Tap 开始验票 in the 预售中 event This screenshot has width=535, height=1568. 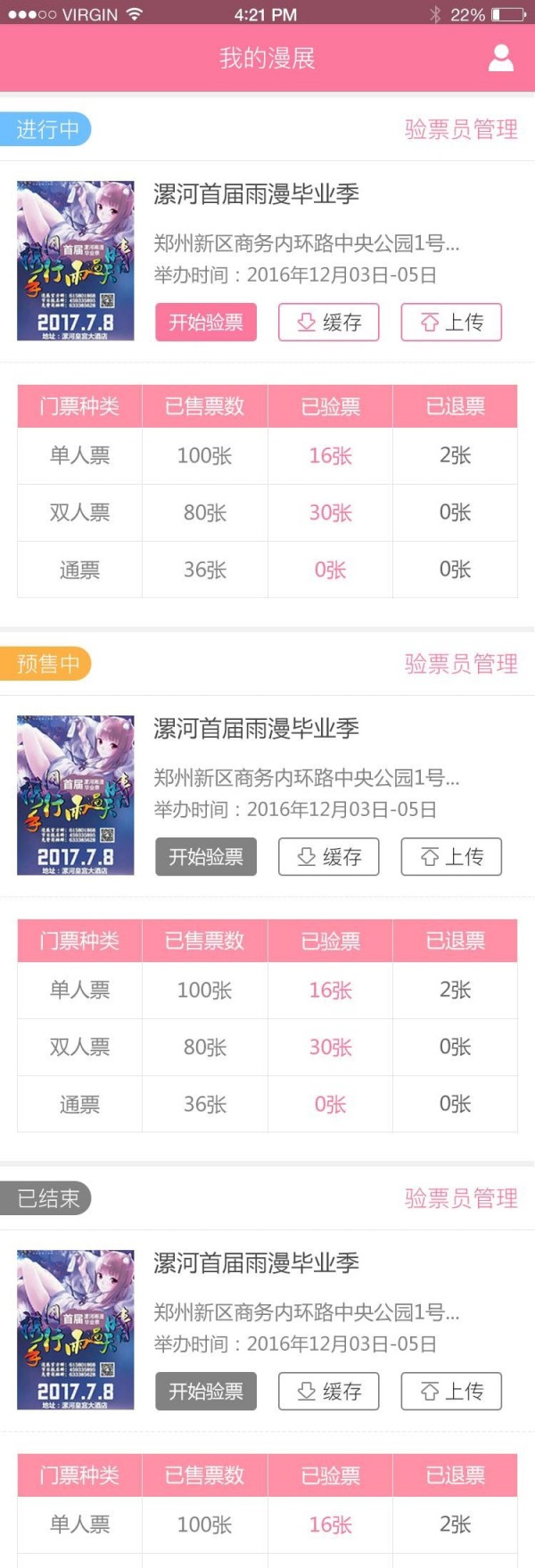pyautogui.click(x=206, y=856)
